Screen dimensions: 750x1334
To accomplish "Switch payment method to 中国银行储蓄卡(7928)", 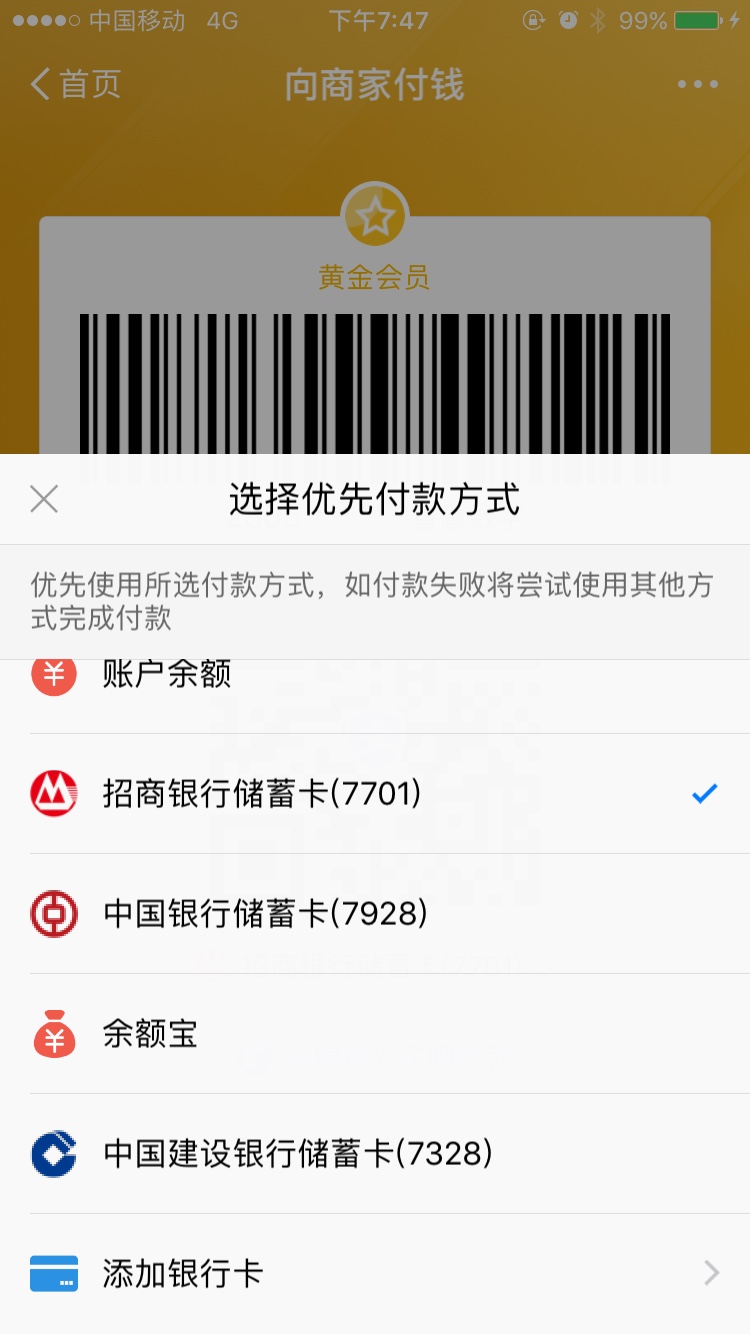I will point(375,915).
